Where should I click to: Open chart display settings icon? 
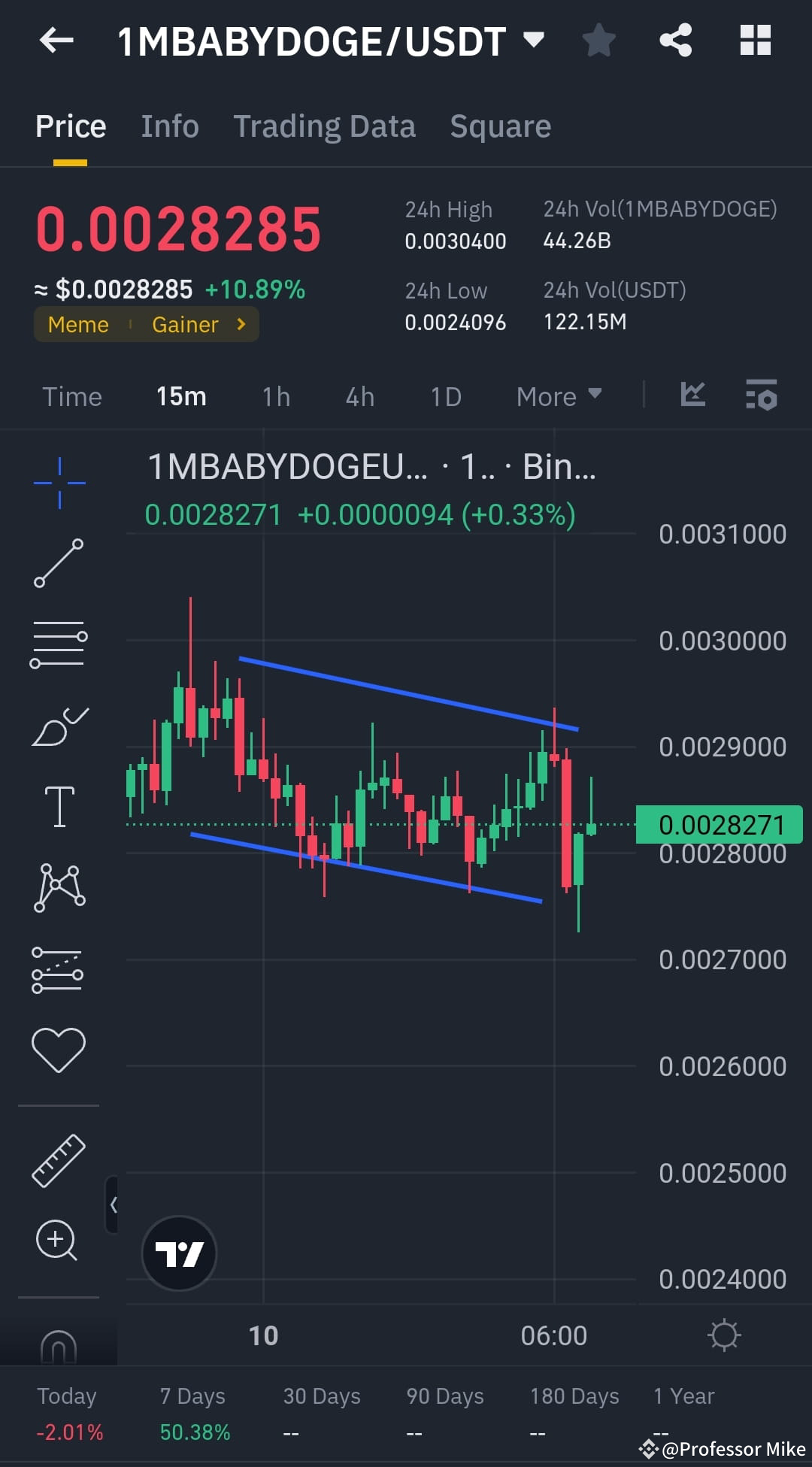click(x=762, y=396)
